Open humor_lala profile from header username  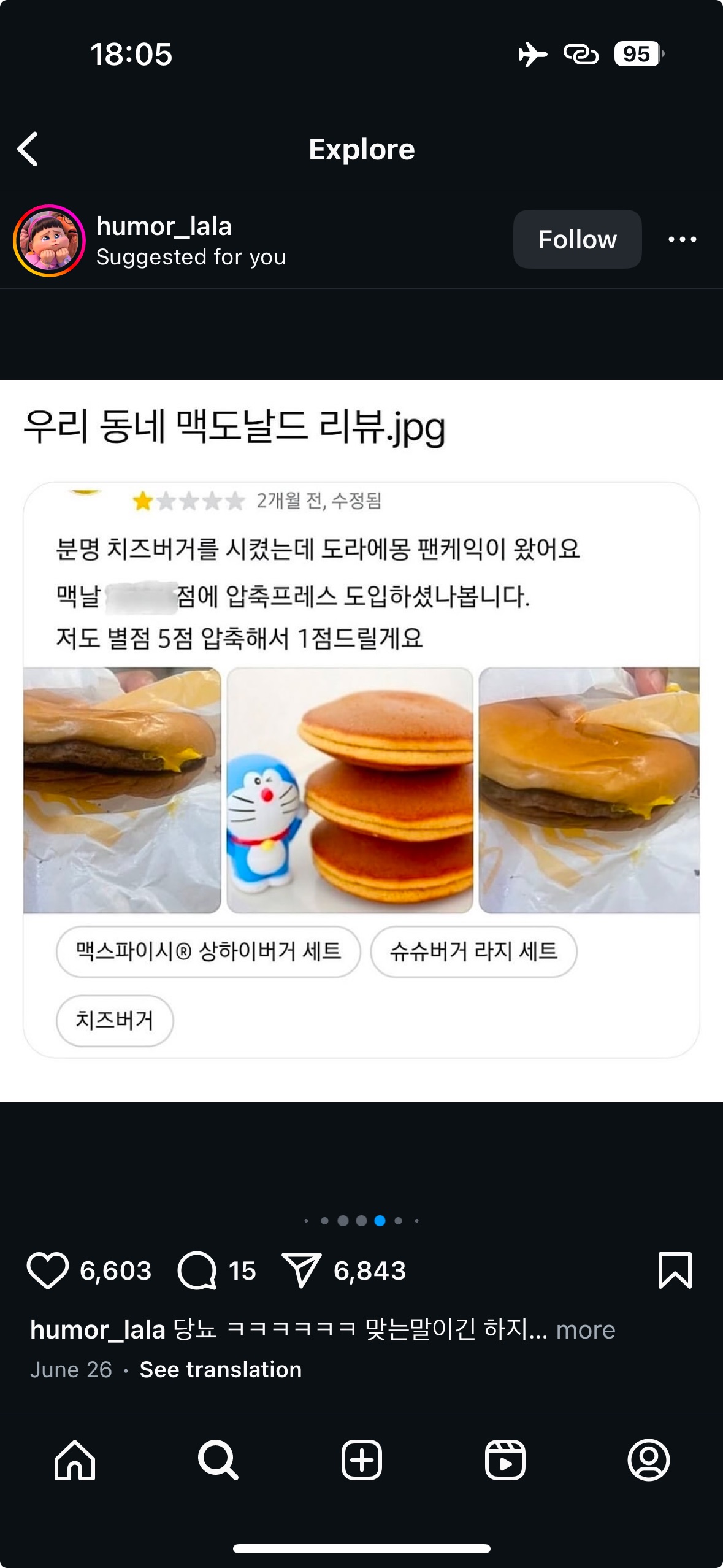(x=164, y=227)
